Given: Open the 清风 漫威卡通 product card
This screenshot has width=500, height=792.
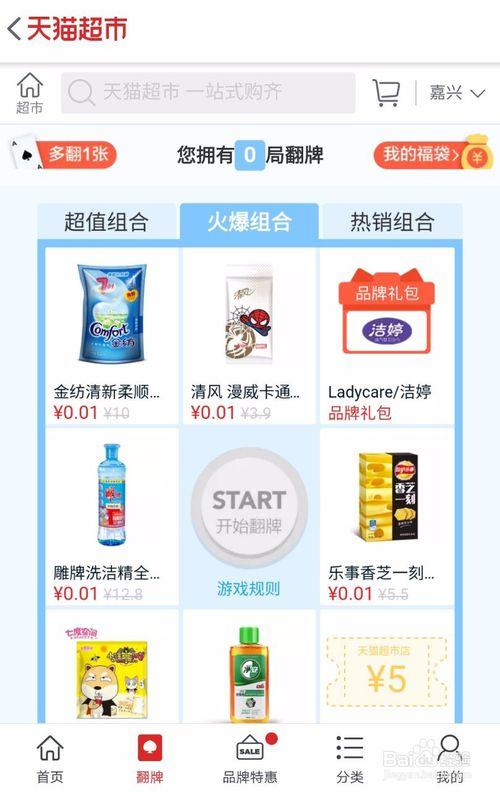Looking at the screenshot, I should coord(249,336).
